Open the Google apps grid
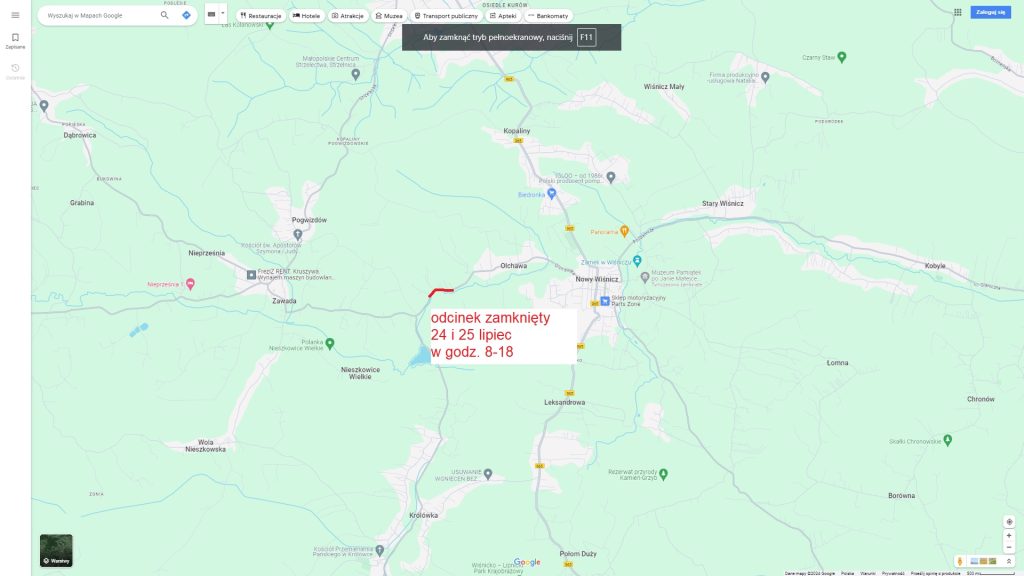The width and height of the screenshot is (1024, 576). click(958, 12)
